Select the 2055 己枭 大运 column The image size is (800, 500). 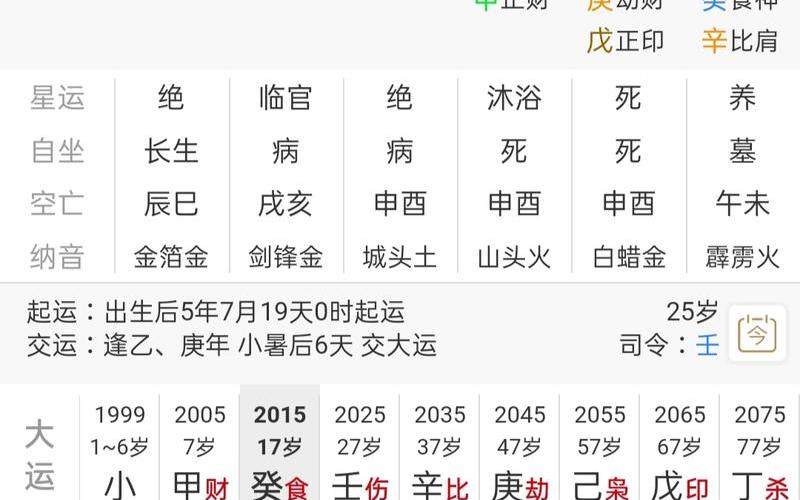click(600, 445)
